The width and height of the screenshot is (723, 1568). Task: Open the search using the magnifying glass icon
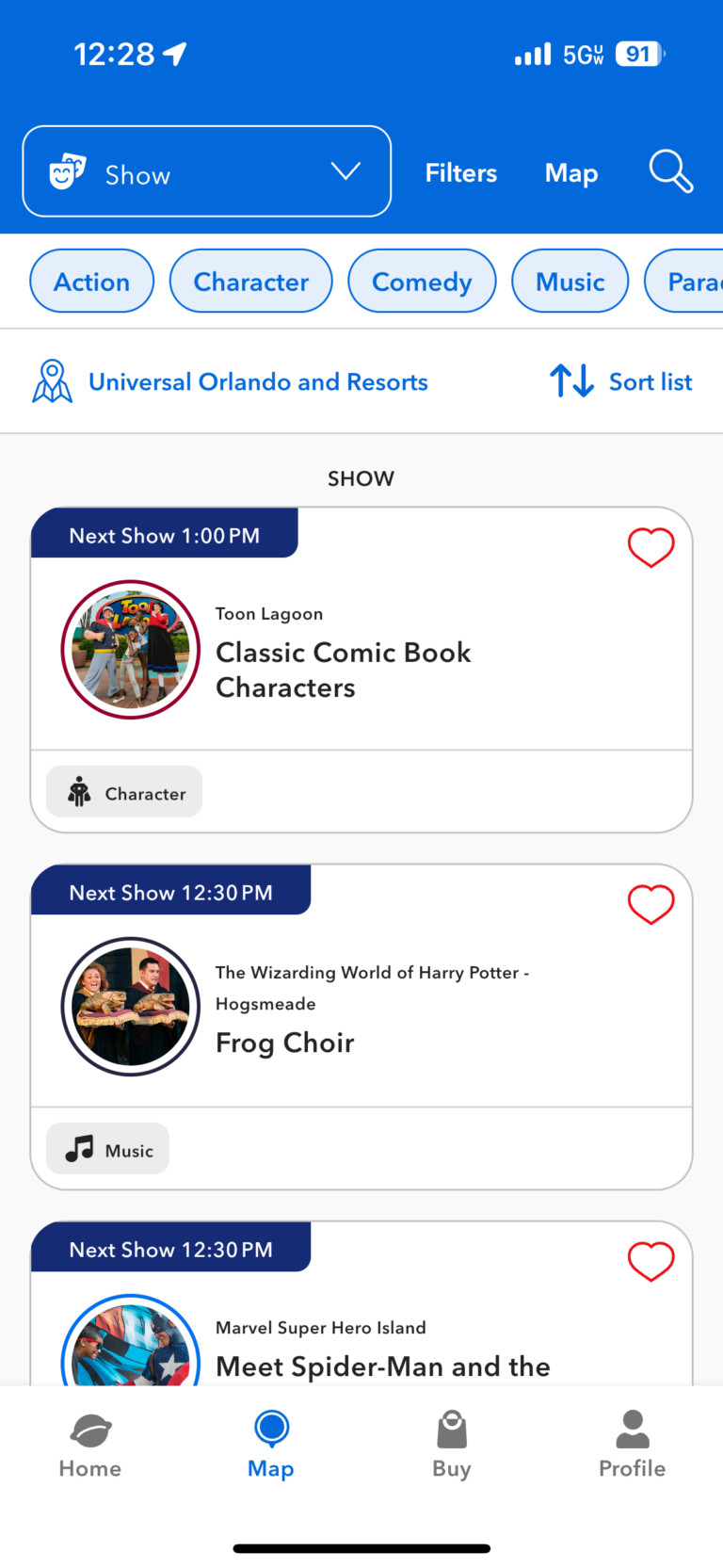click(x=670, y=171)
